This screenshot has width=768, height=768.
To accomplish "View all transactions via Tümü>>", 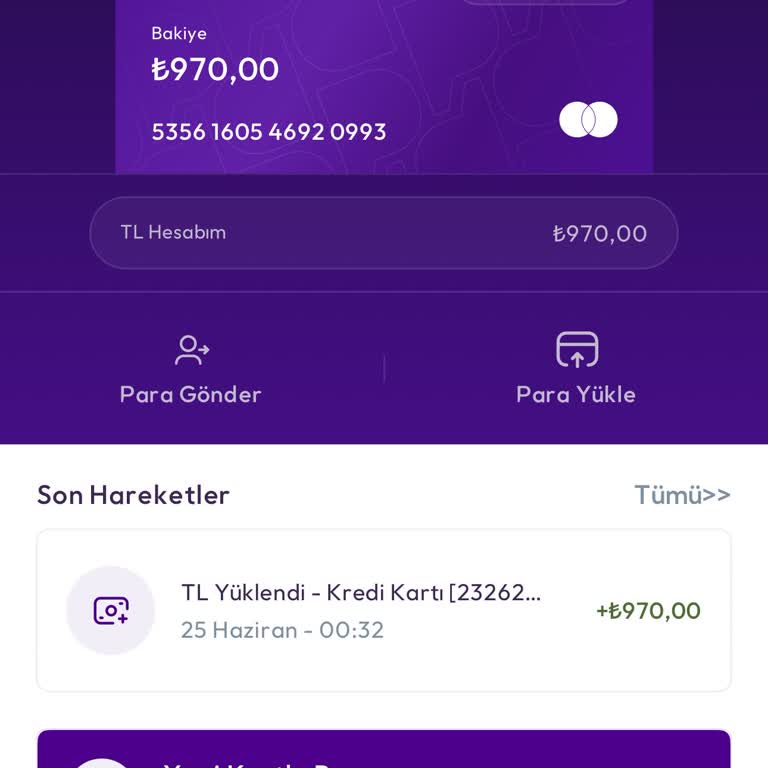I will [x=682, y=495].
